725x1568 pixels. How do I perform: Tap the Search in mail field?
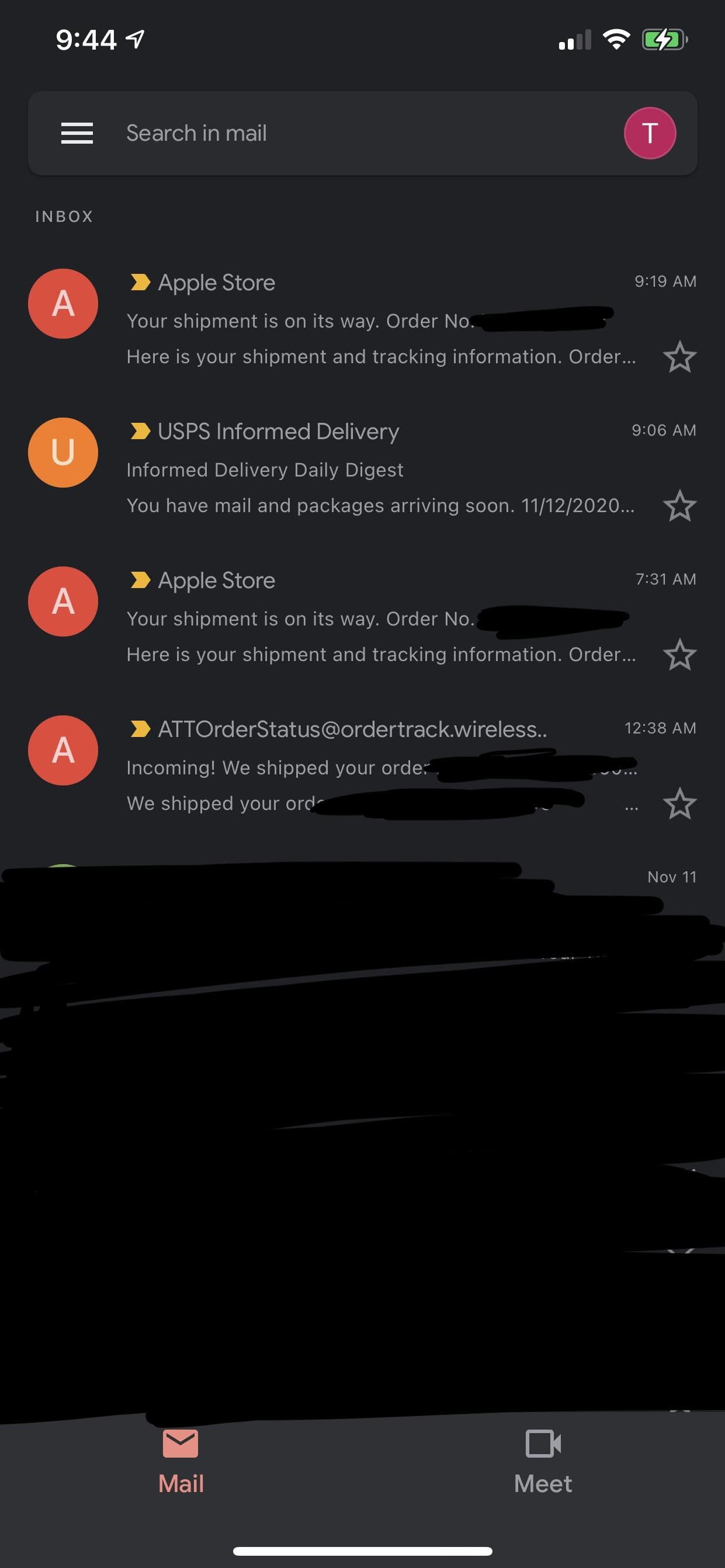pyautogui.click(x=341, y=133)
